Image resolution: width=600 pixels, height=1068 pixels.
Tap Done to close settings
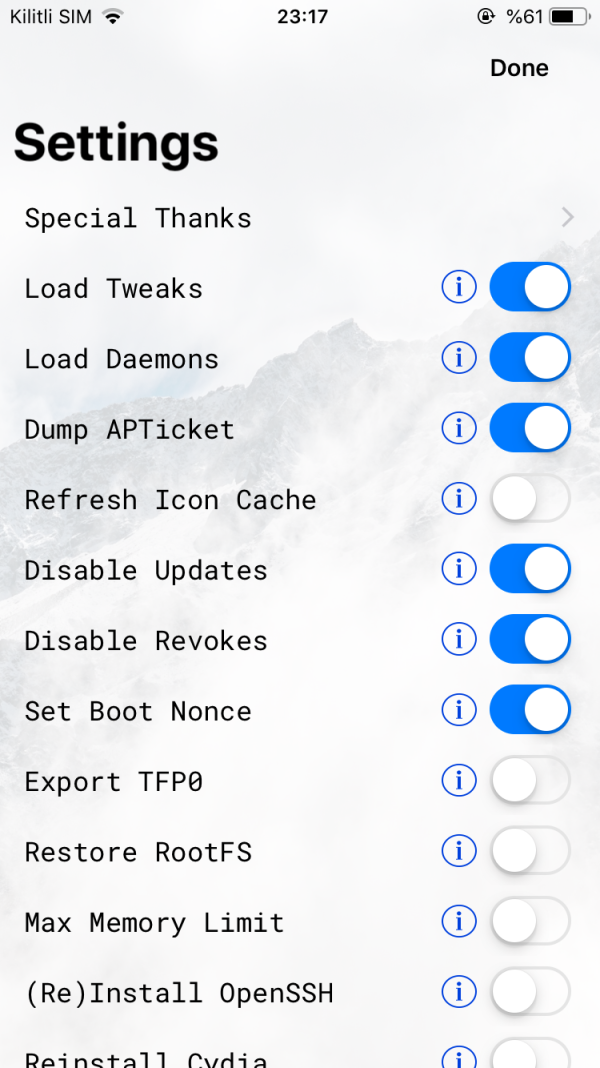pos(519,68)
